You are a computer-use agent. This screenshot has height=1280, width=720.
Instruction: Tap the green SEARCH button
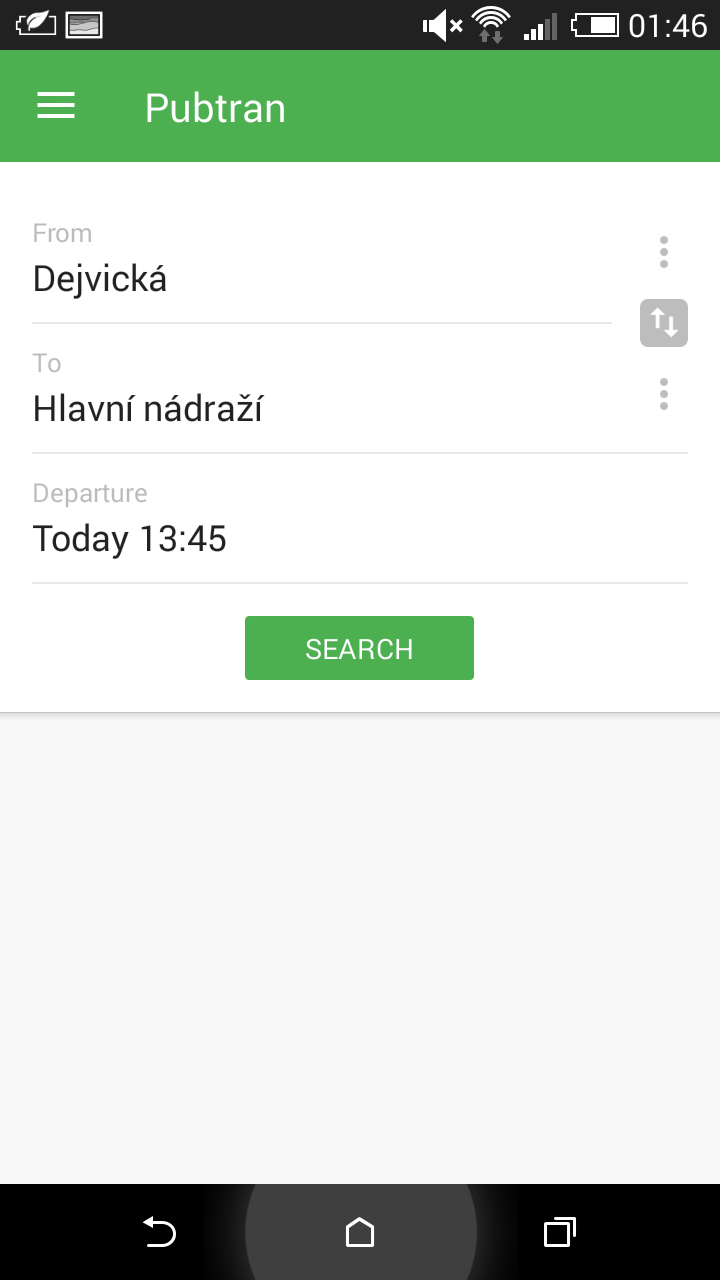pyautogui.click(x=359, y=648)
